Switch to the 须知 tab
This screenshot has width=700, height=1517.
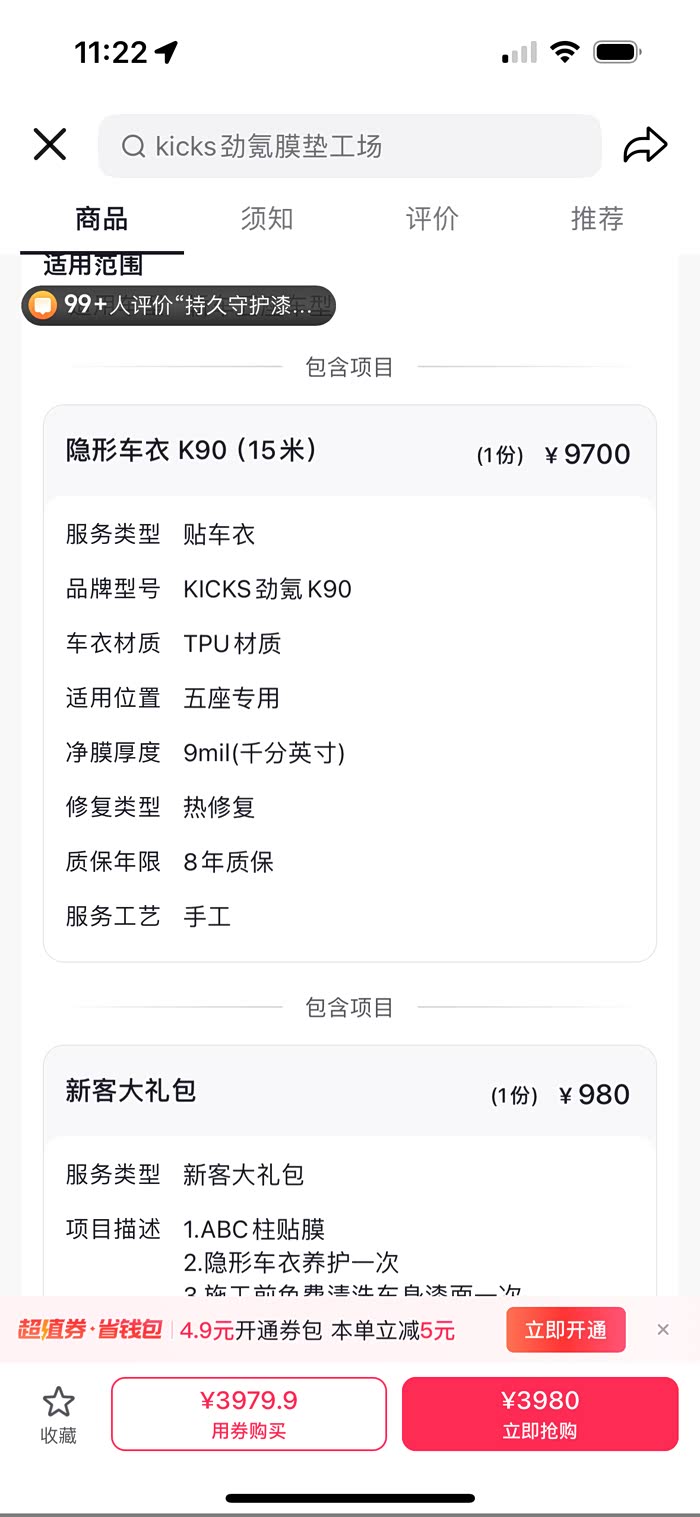click(x=267, y=219)
